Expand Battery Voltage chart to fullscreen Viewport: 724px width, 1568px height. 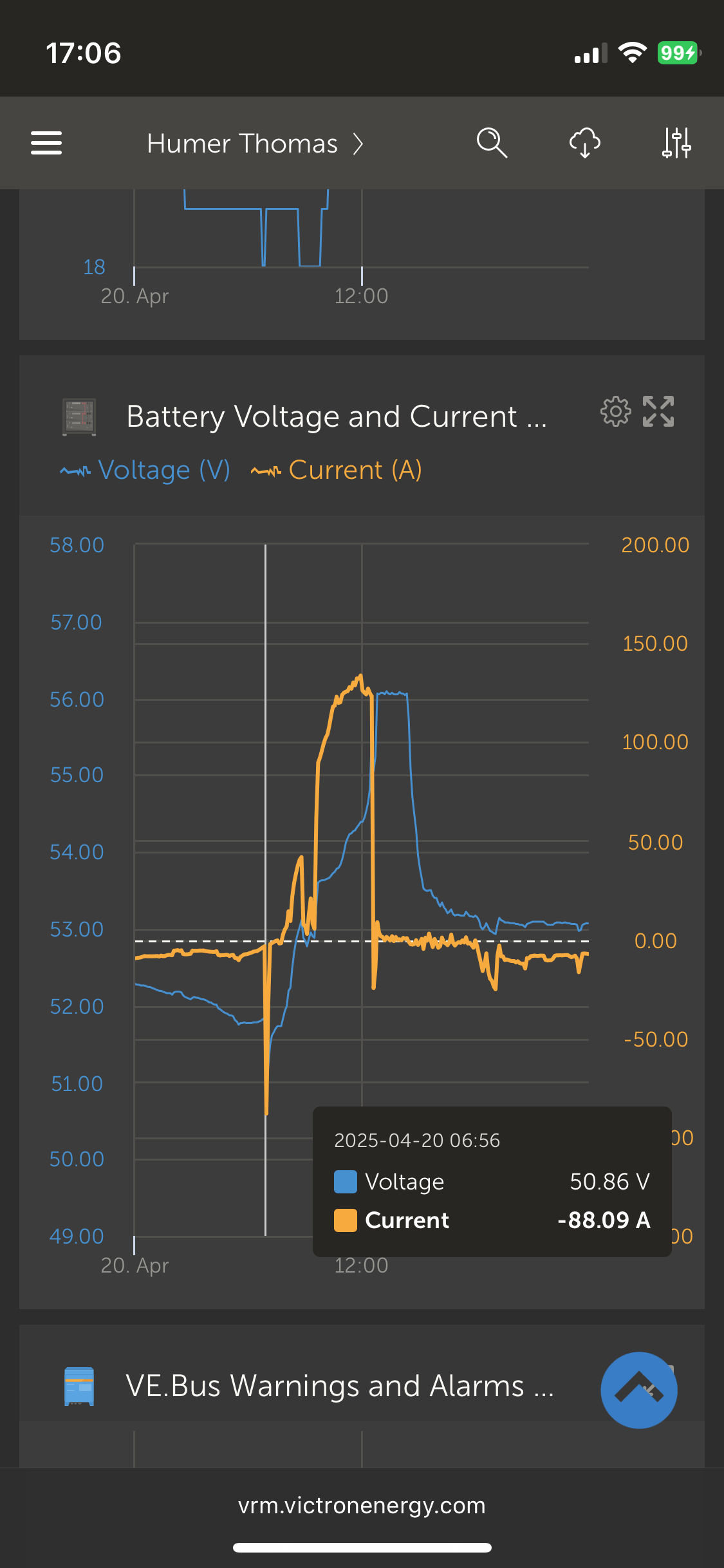pyautogui.click(x=658, y=411)
